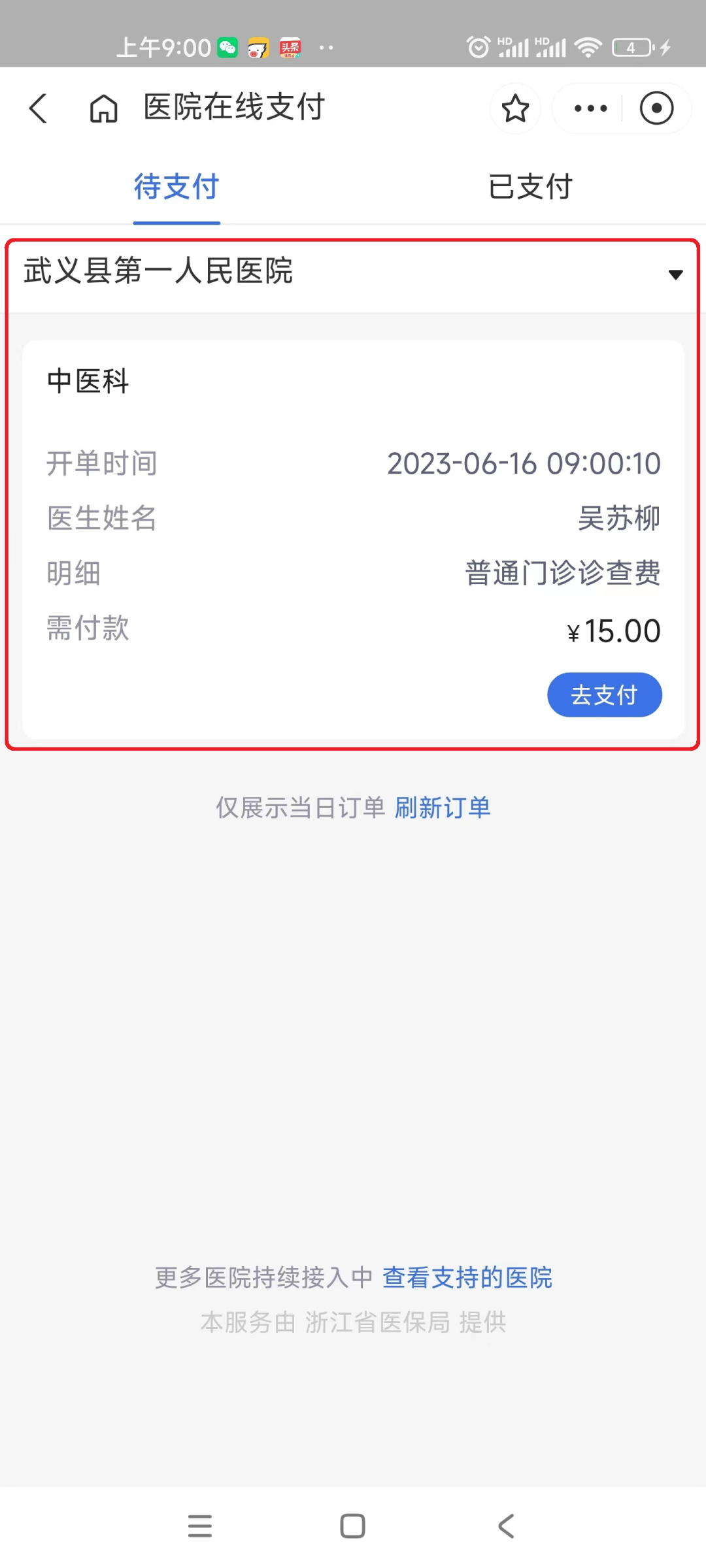Viewport: 706px width, 1568px height.
Task: Collapse the hospital selection list
Action: coord(676,274)
